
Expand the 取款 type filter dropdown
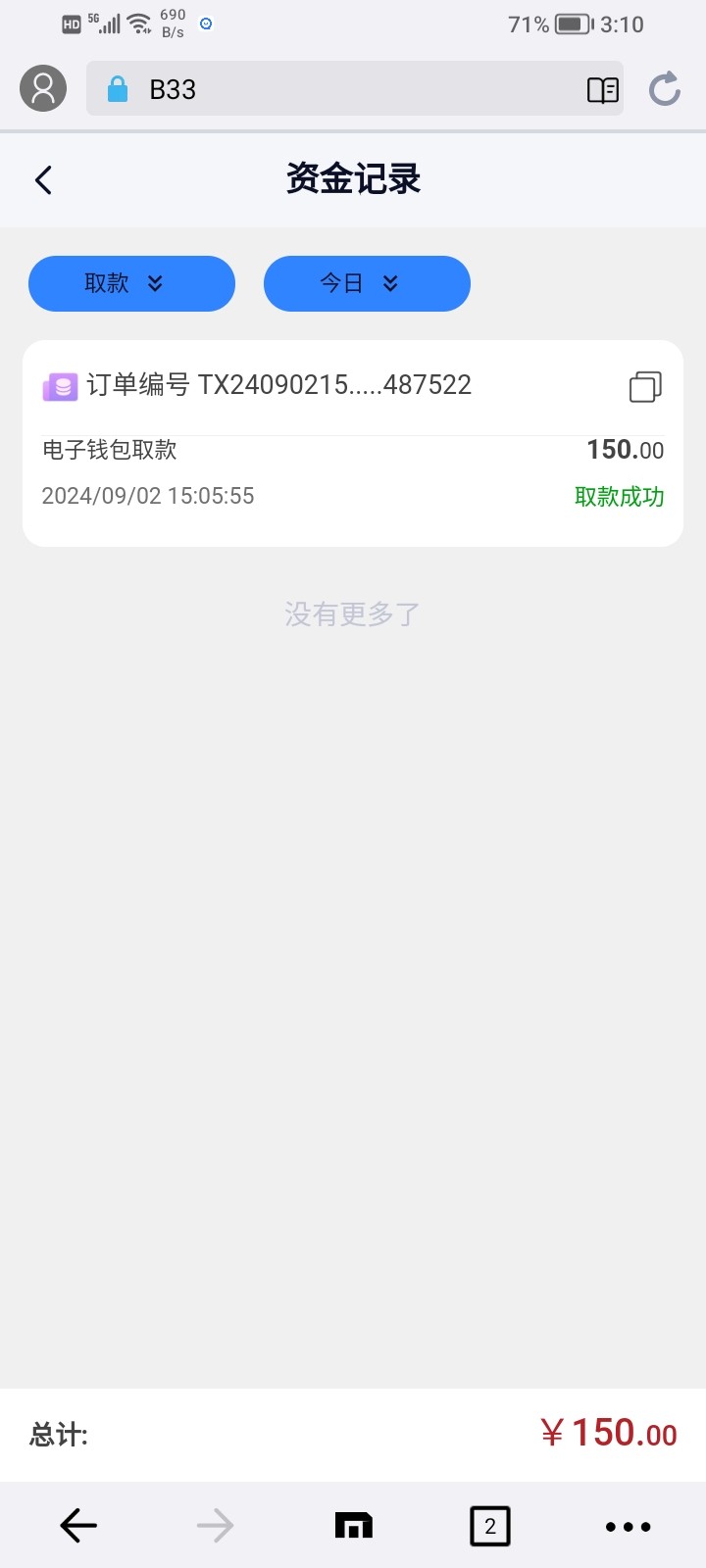tap(131, 284)
